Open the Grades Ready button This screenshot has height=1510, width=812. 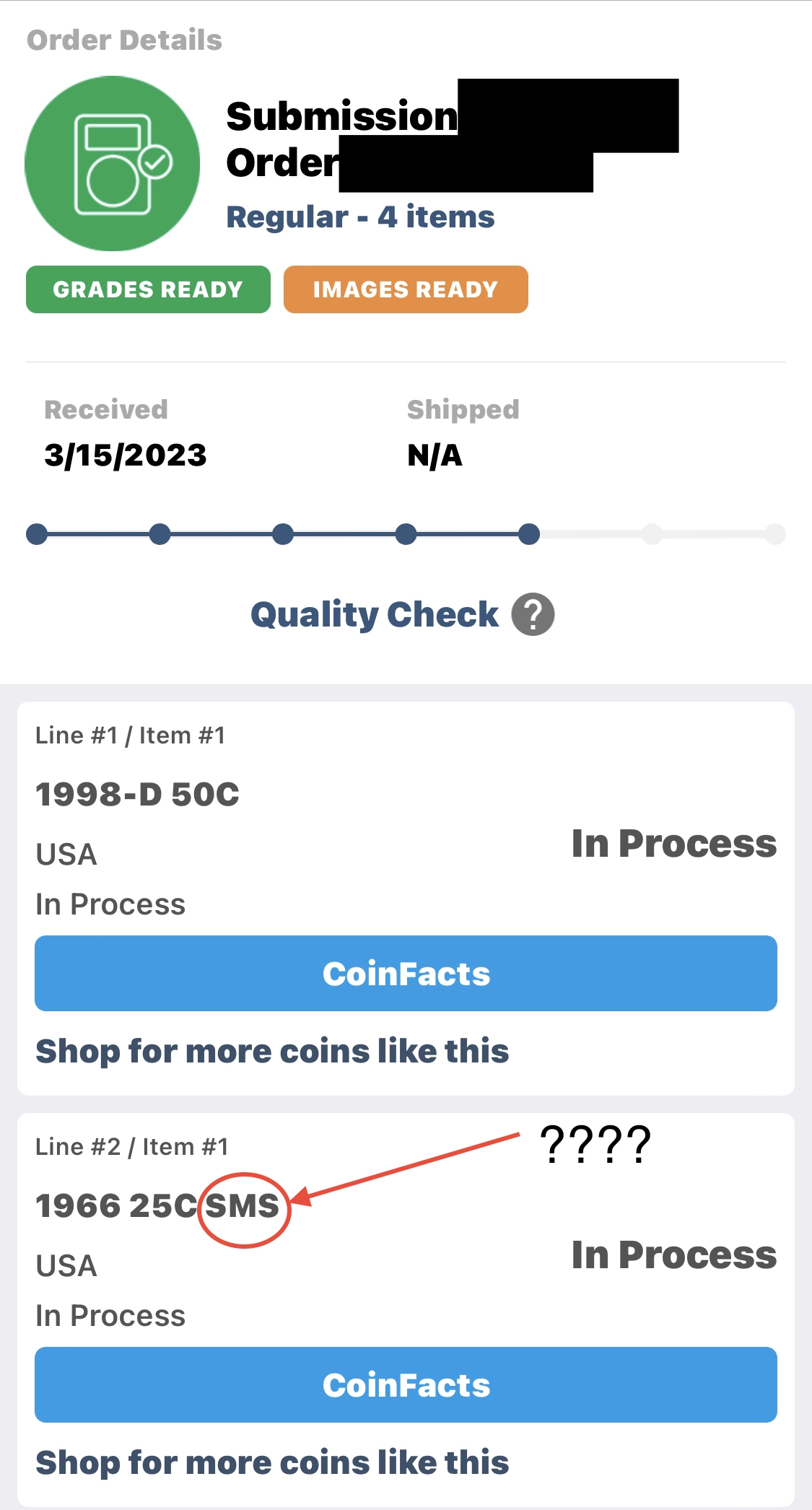pyautogui.click(x=148, y=289)
